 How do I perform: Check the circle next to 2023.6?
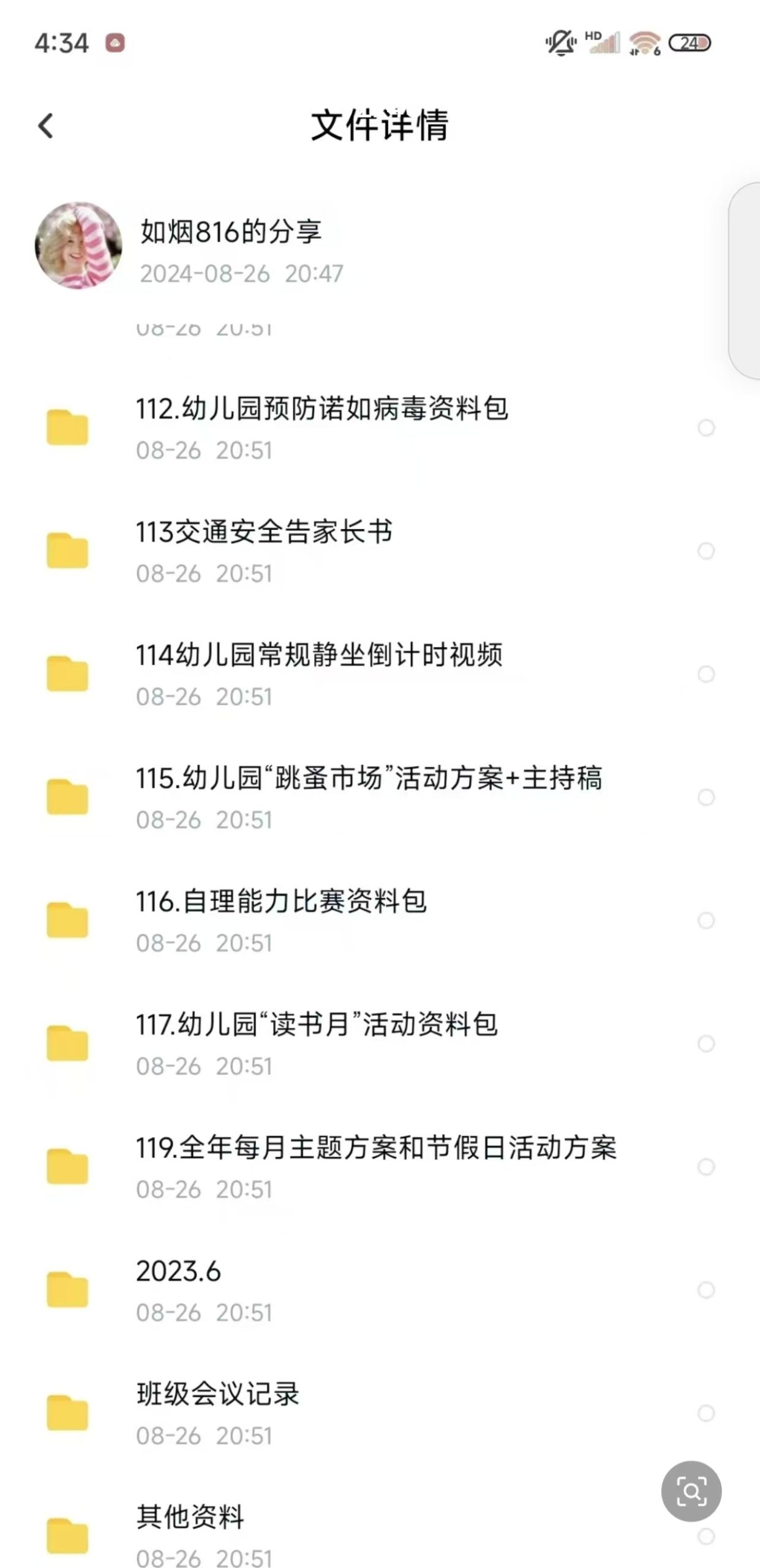706,1289
